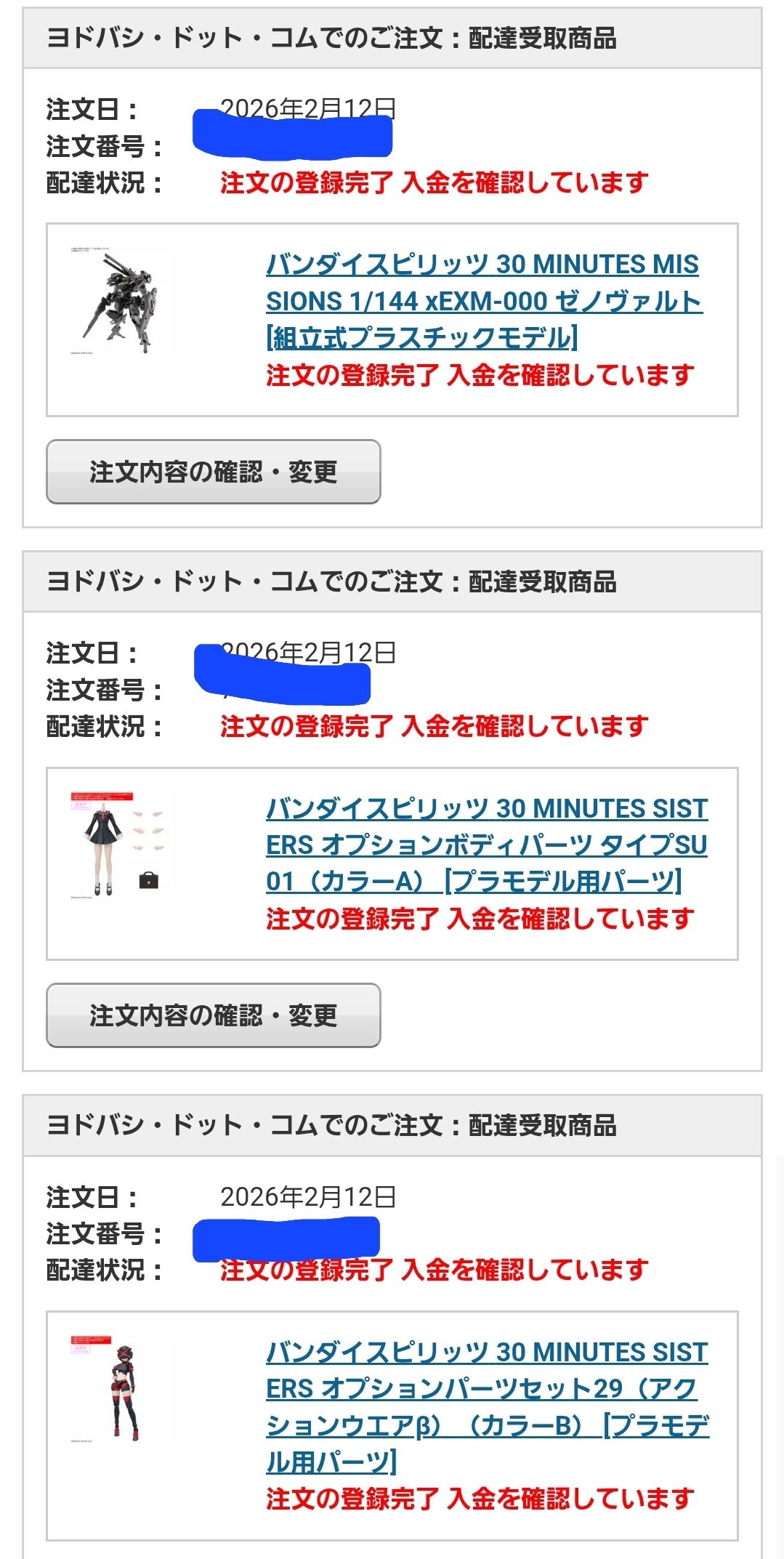Tap 注文内容の確認・変更 for the ゼノヴァルト order
Screen dimensions: 784x1559
tap(213, 472)
